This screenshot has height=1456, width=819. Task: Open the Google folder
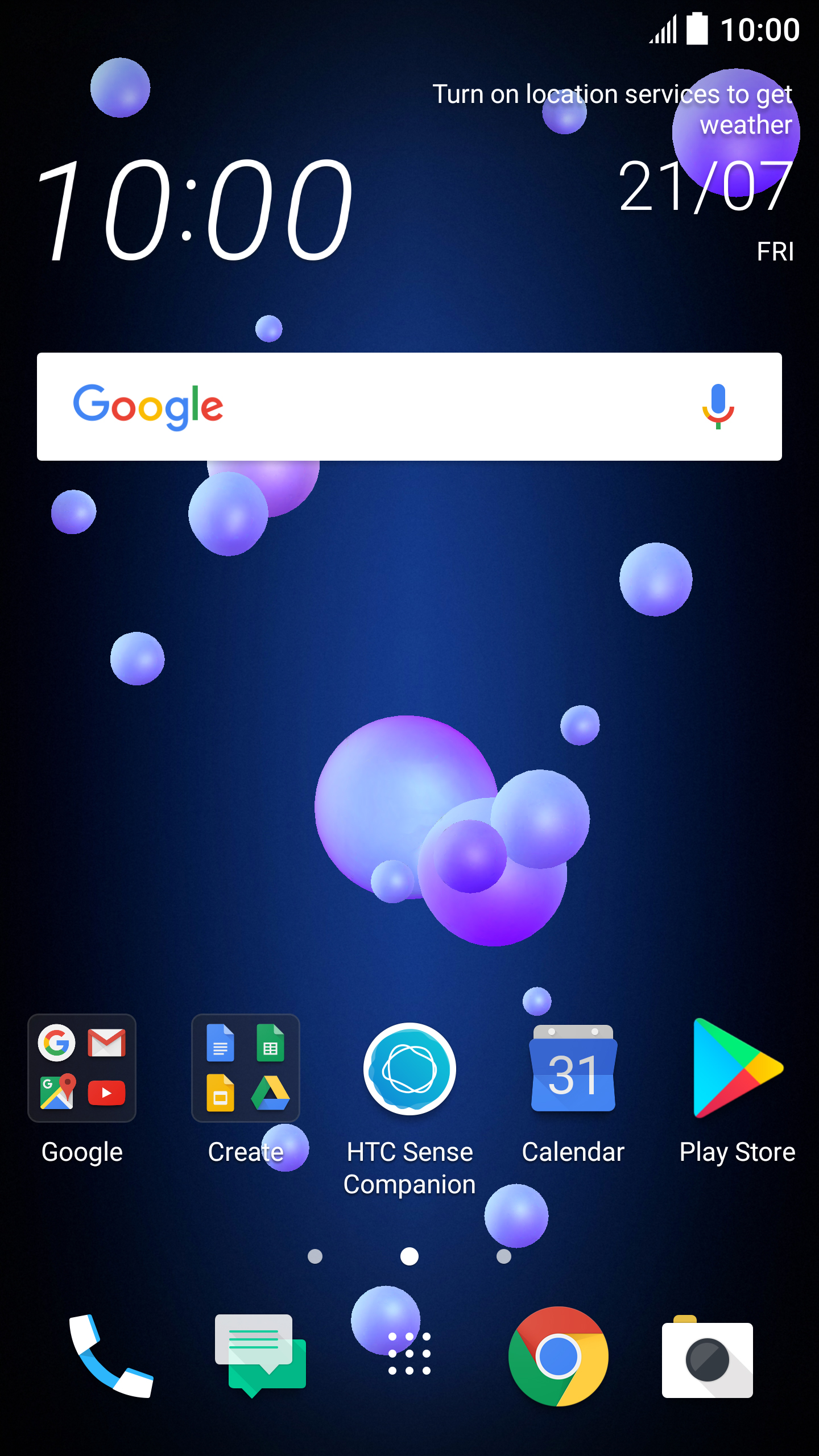[x=82, y=1069]
